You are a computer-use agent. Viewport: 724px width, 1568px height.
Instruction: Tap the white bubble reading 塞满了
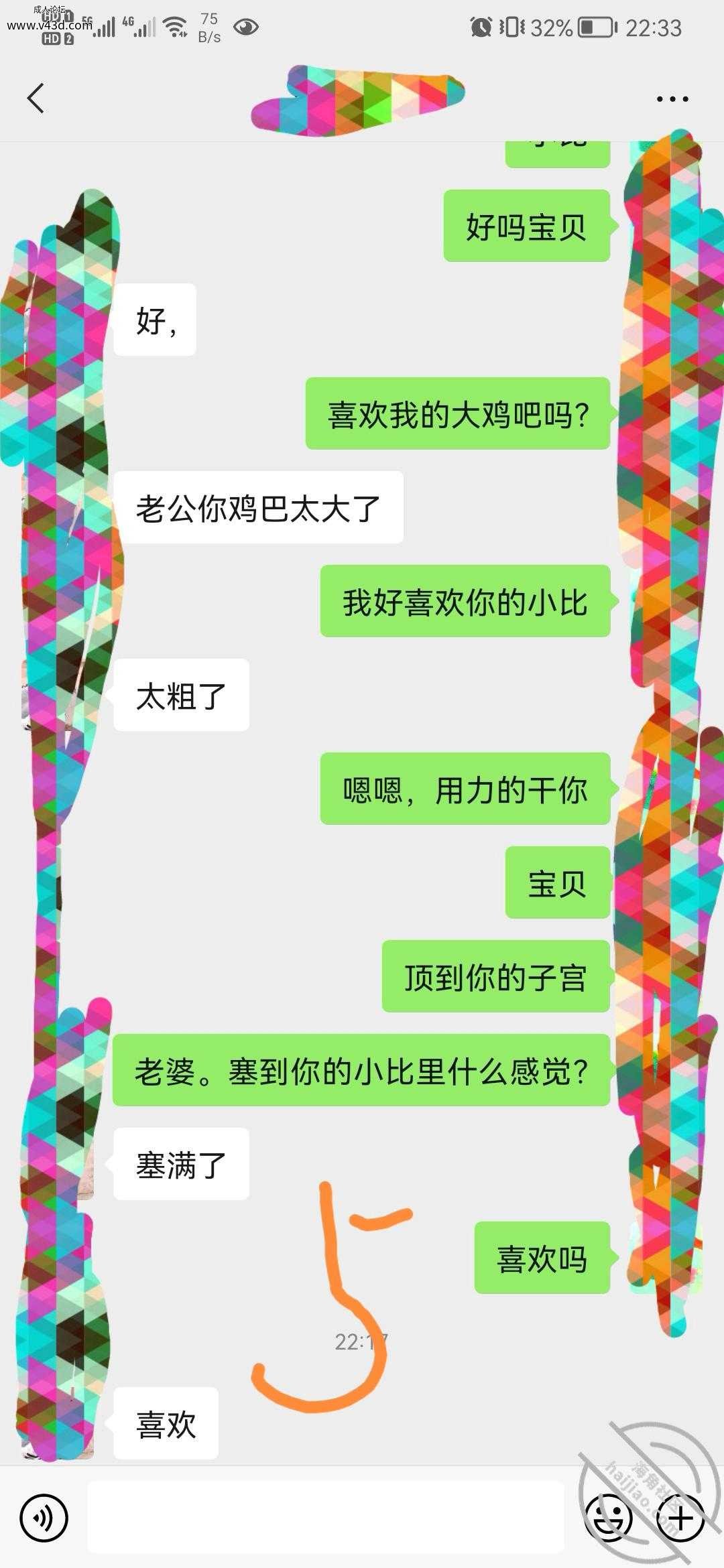[181, 1165]
